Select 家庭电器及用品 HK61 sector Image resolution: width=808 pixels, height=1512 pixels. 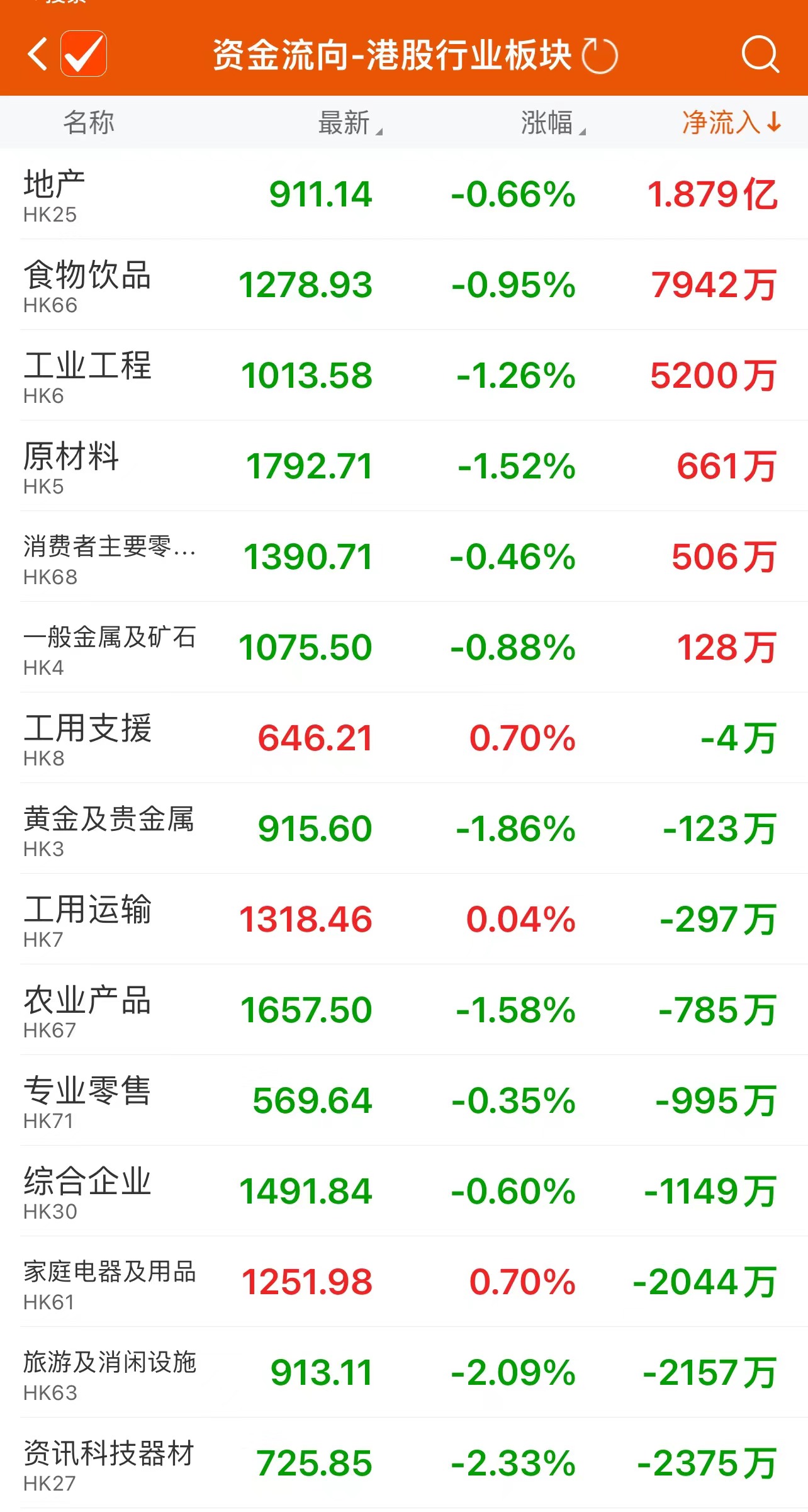click(403, 1282)
